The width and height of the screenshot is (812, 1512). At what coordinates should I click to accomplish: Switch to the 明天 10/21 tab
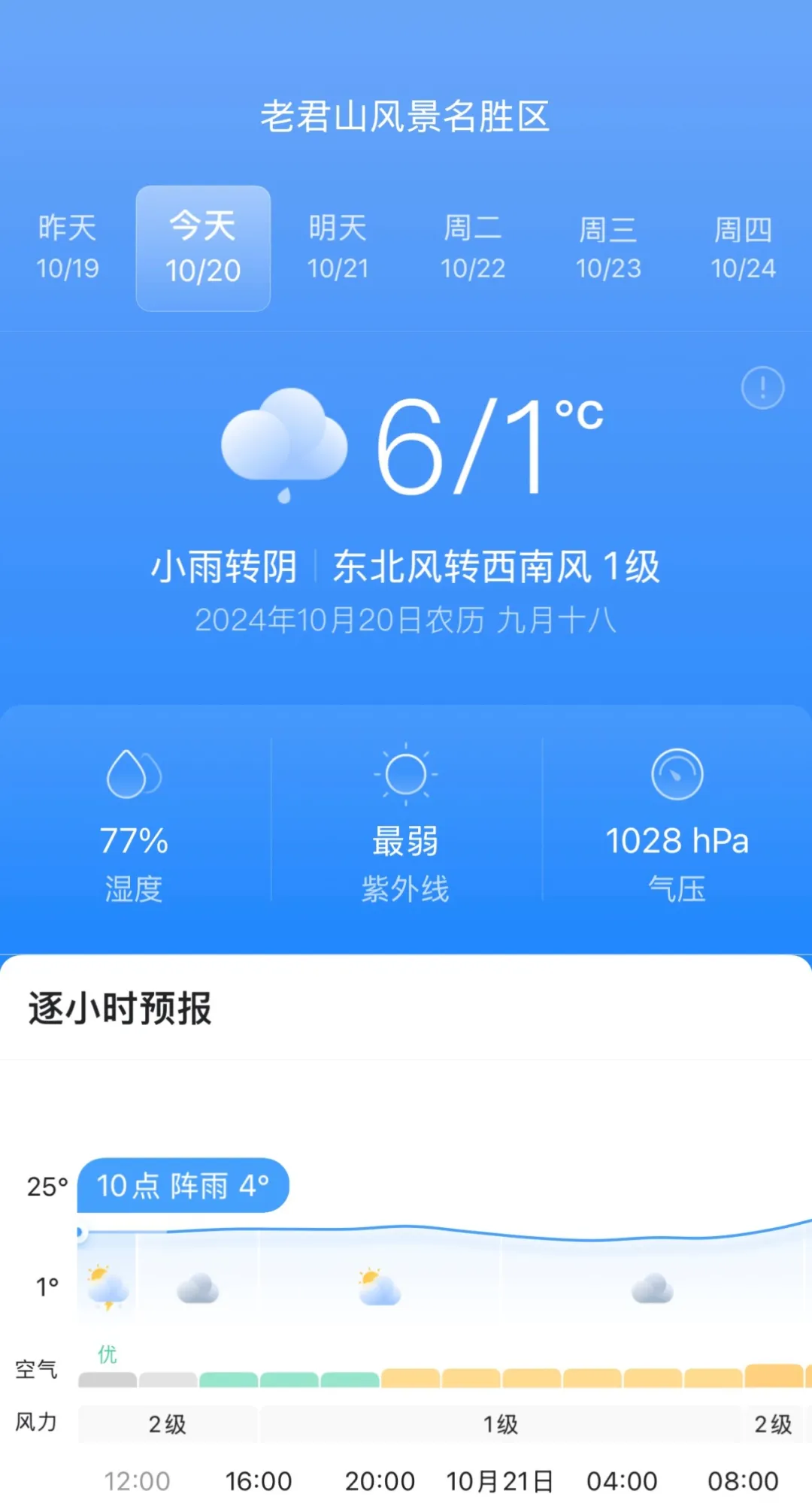[338, 248]
